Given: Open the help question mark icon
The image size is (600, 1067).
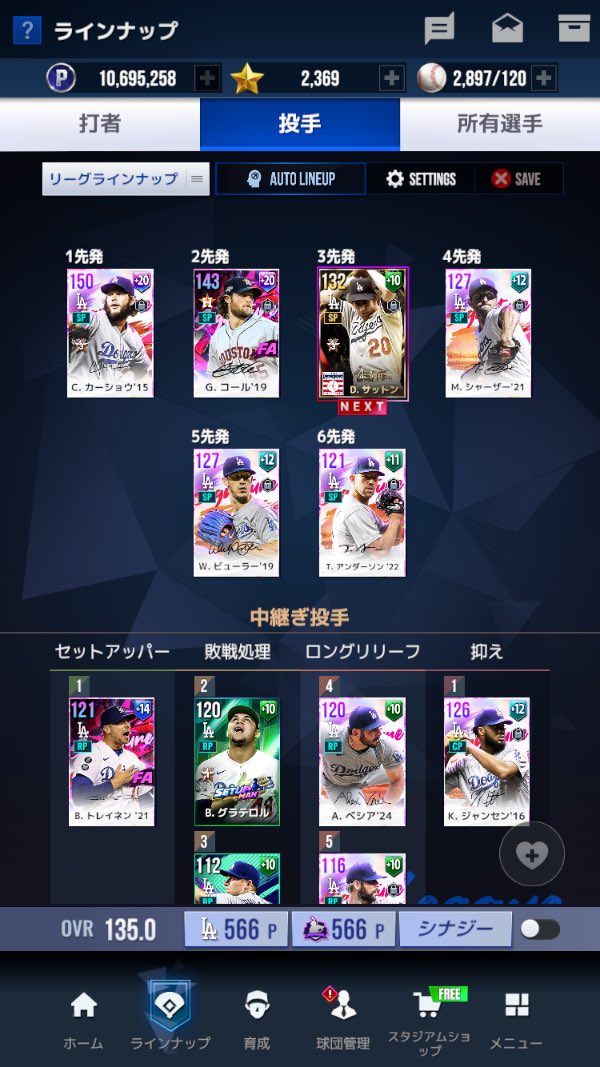Looking at the screenshot, I should click(27, 30).
